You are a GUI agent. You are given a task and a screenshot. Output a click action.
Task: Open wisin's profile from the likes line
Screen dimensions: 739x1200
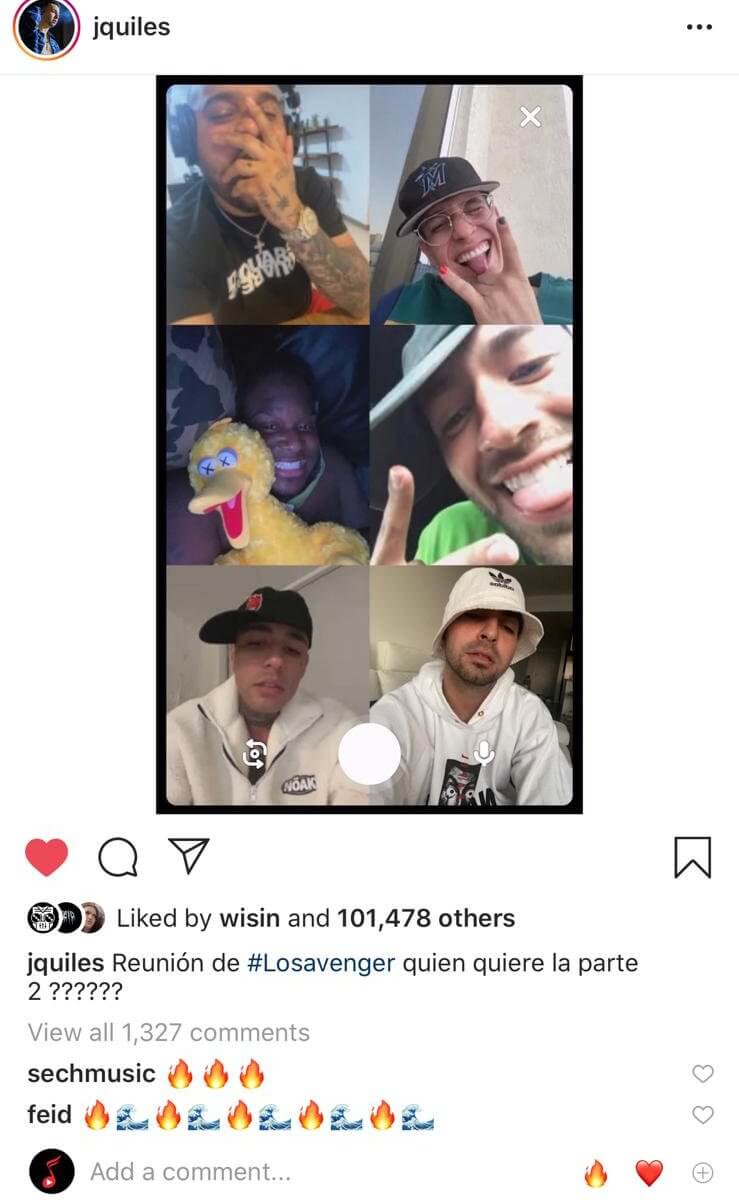(251, 918)
